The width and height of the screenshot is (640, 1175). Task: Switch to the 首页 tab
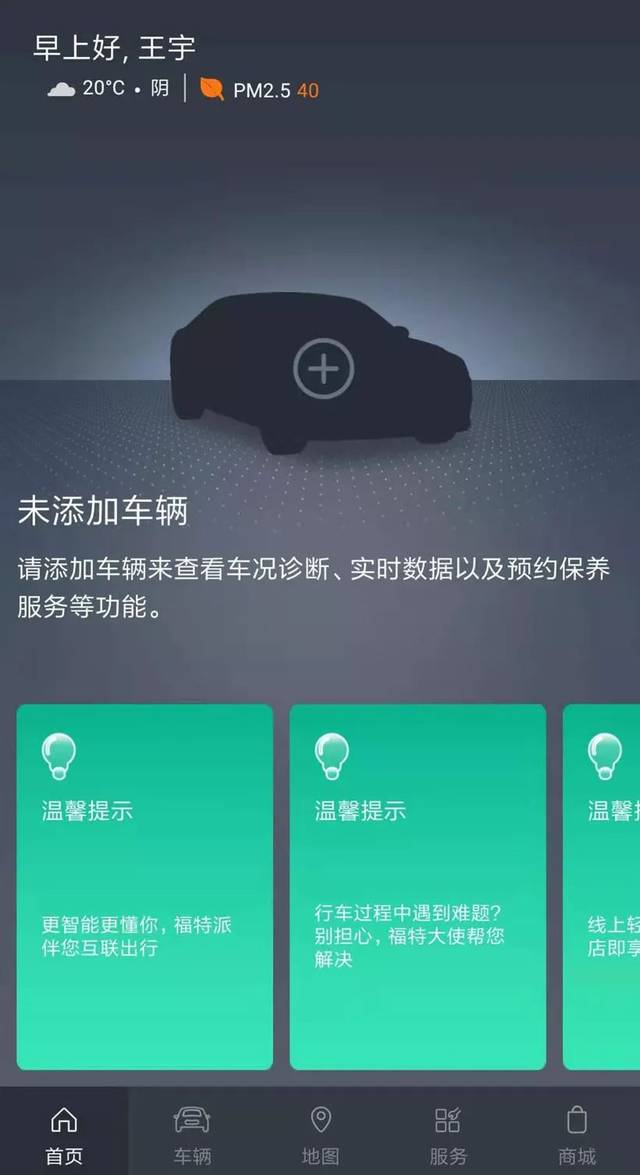pos(64,1134)
